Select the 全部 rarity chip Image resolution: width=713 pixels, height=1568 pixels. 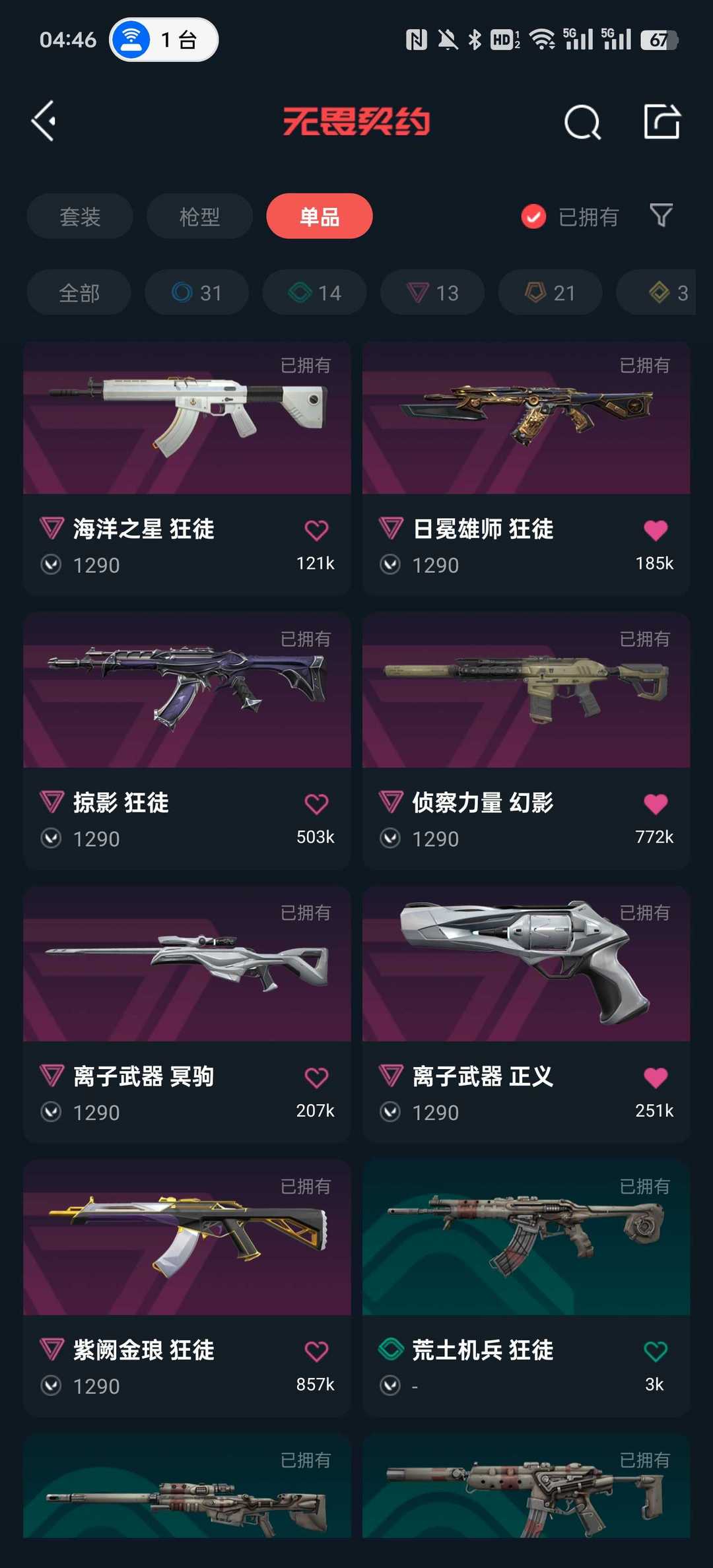79,292
